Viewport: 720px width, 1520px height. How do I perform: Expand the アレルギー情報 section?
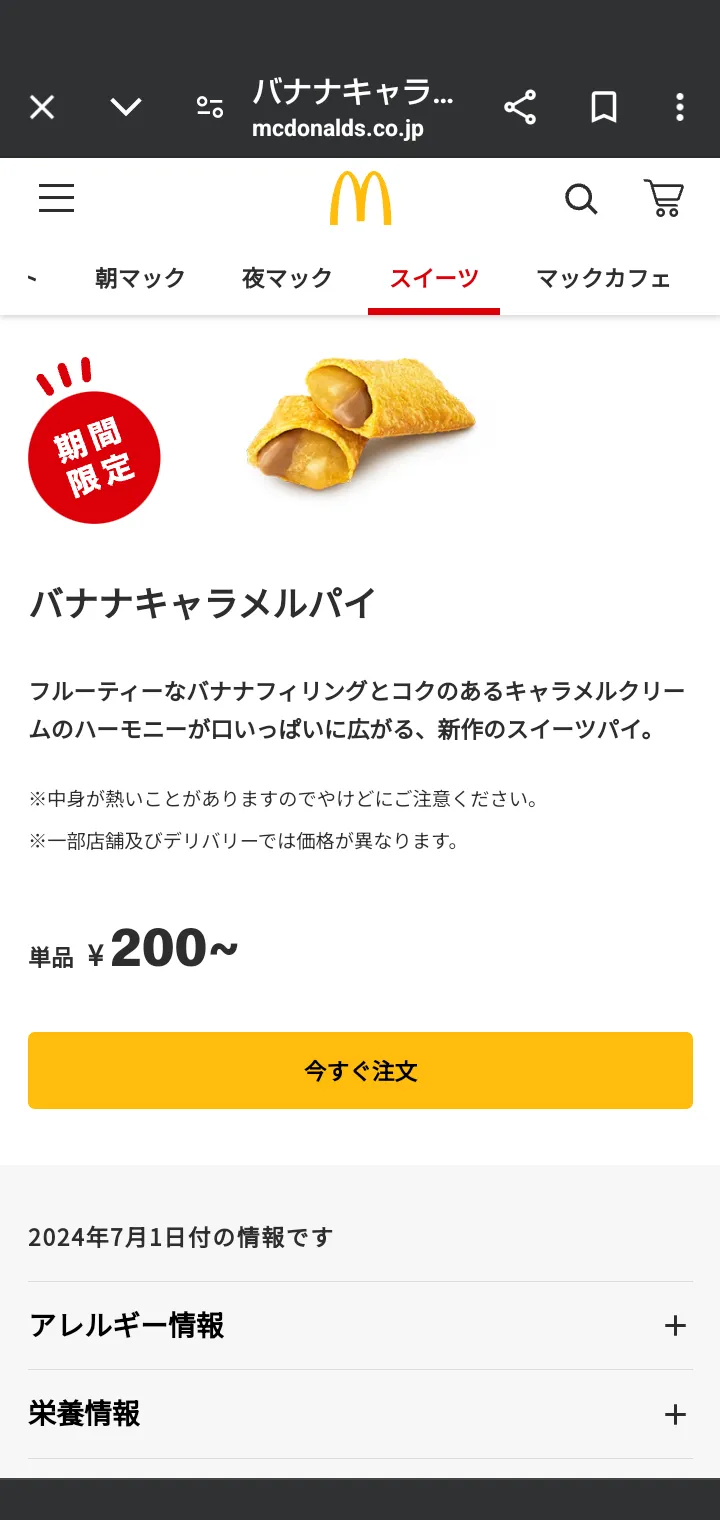pos(360,1326)
